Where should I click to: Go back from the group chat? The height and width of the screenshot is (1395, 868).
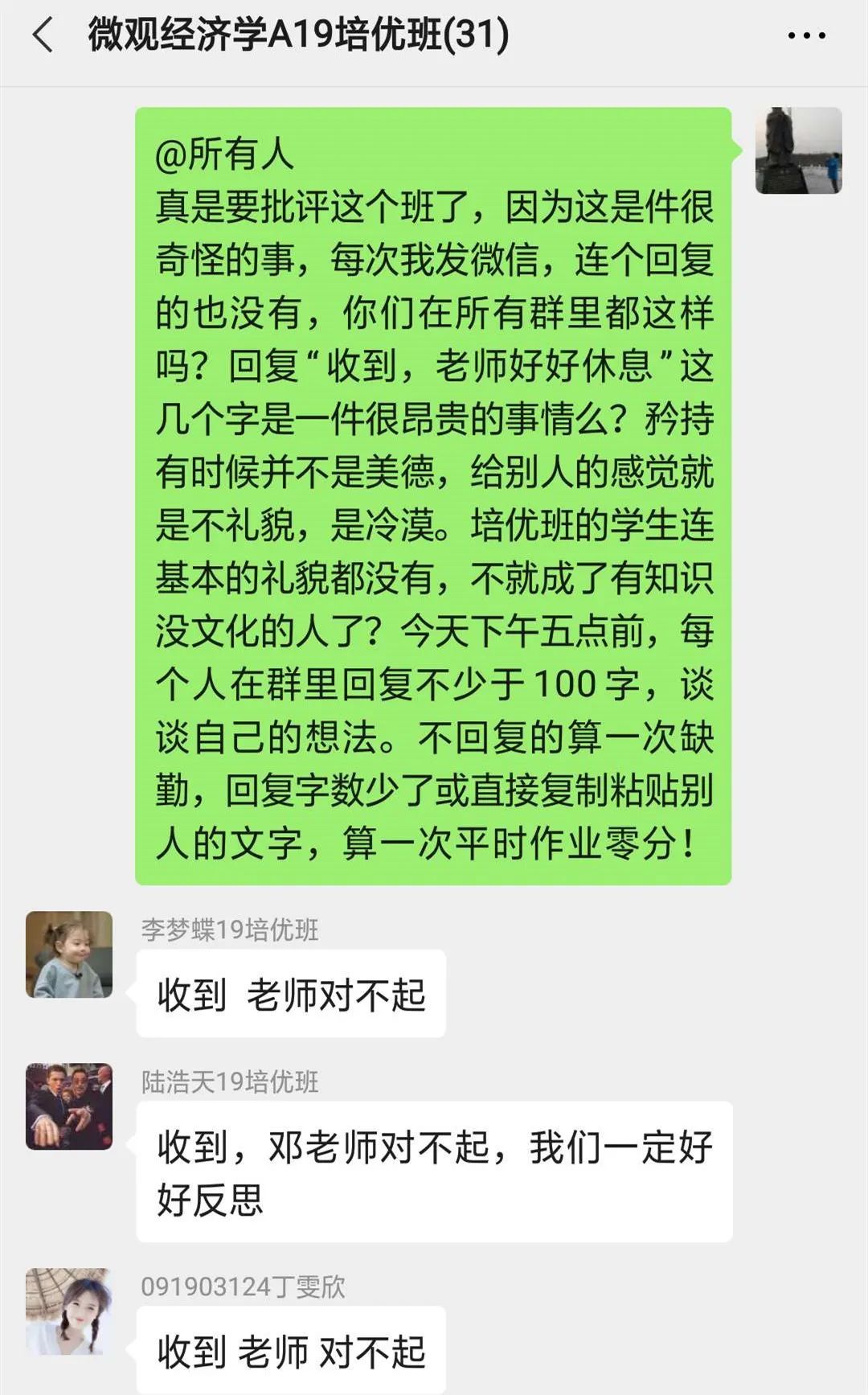pyautogui.click(x=43, y=36)
